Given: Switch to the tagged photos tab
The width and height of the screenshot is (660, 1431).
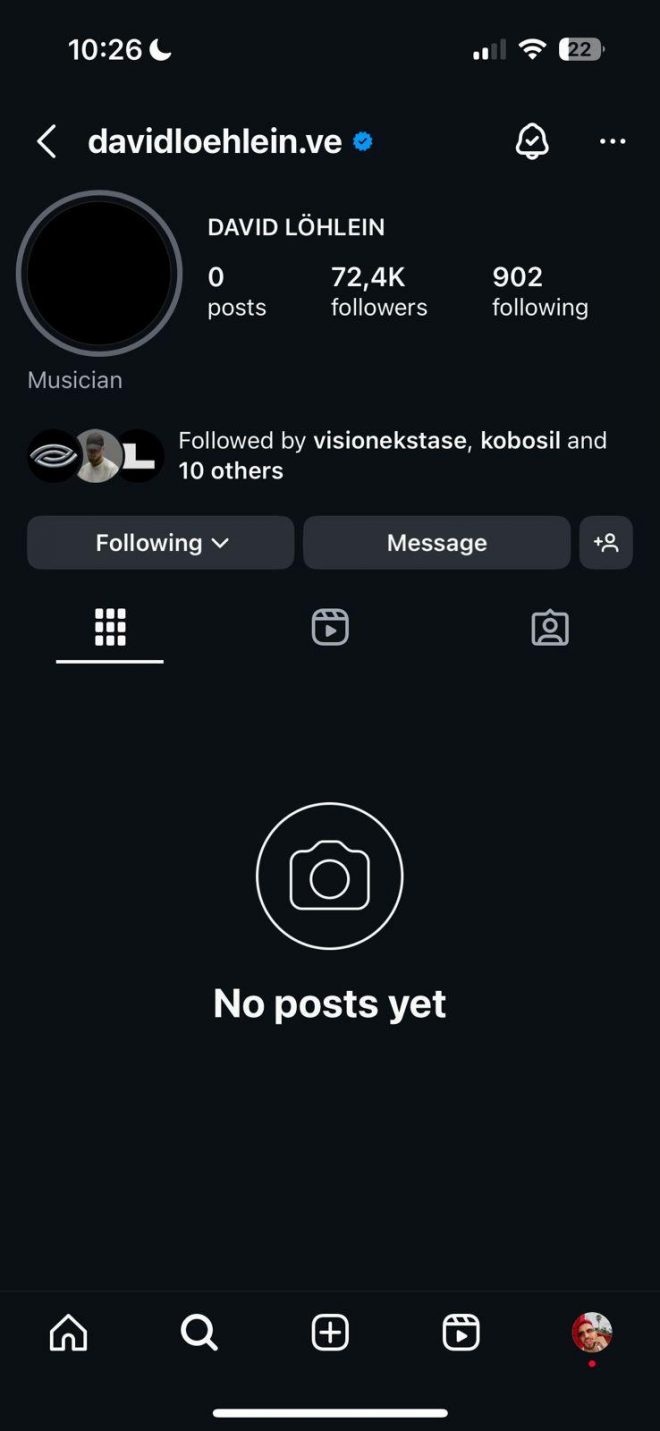Looking at the screenshot, I should point(549,628).
